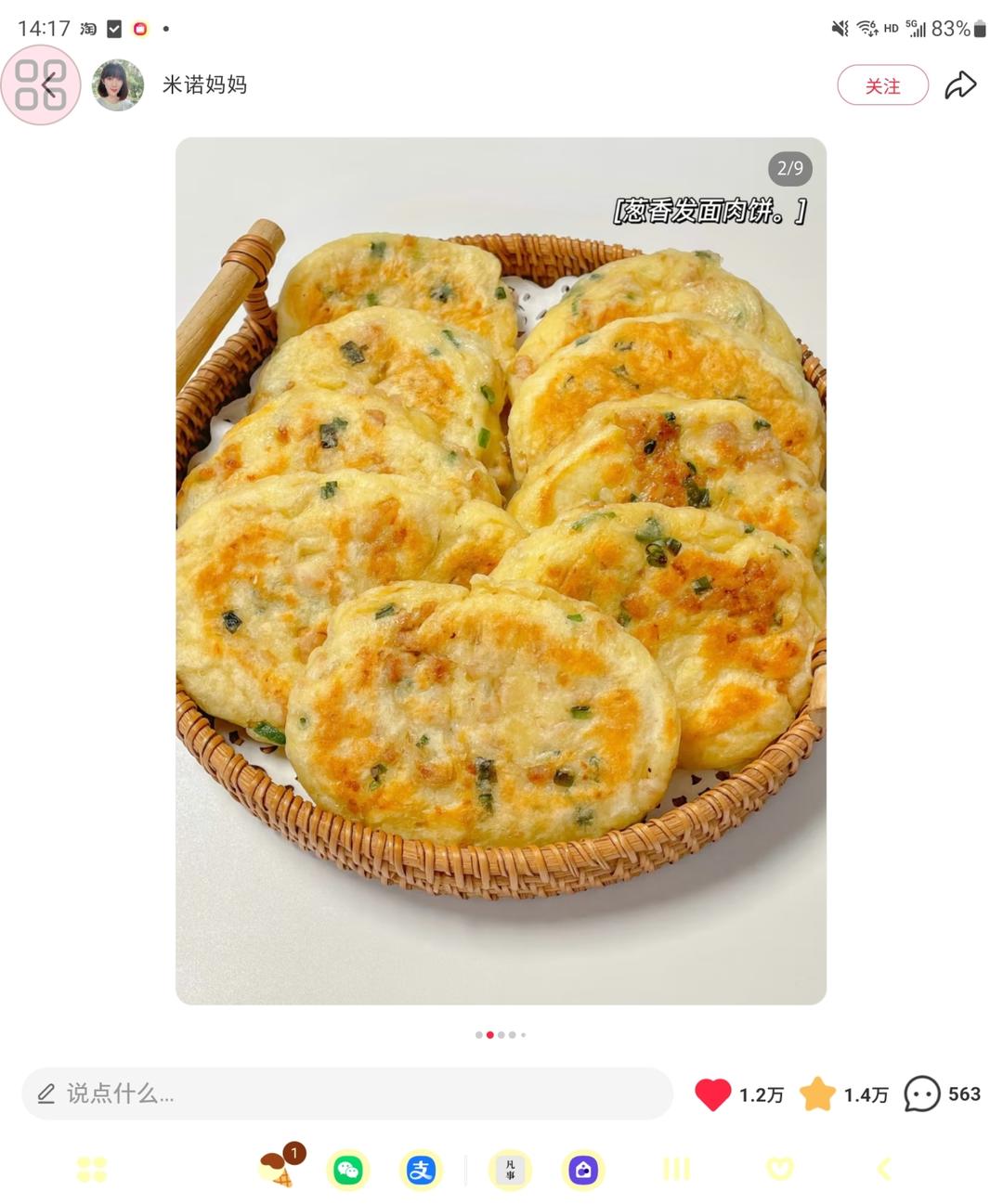
Task: Open the 凡事 app from the taskbar
Action: (510, 1170)
